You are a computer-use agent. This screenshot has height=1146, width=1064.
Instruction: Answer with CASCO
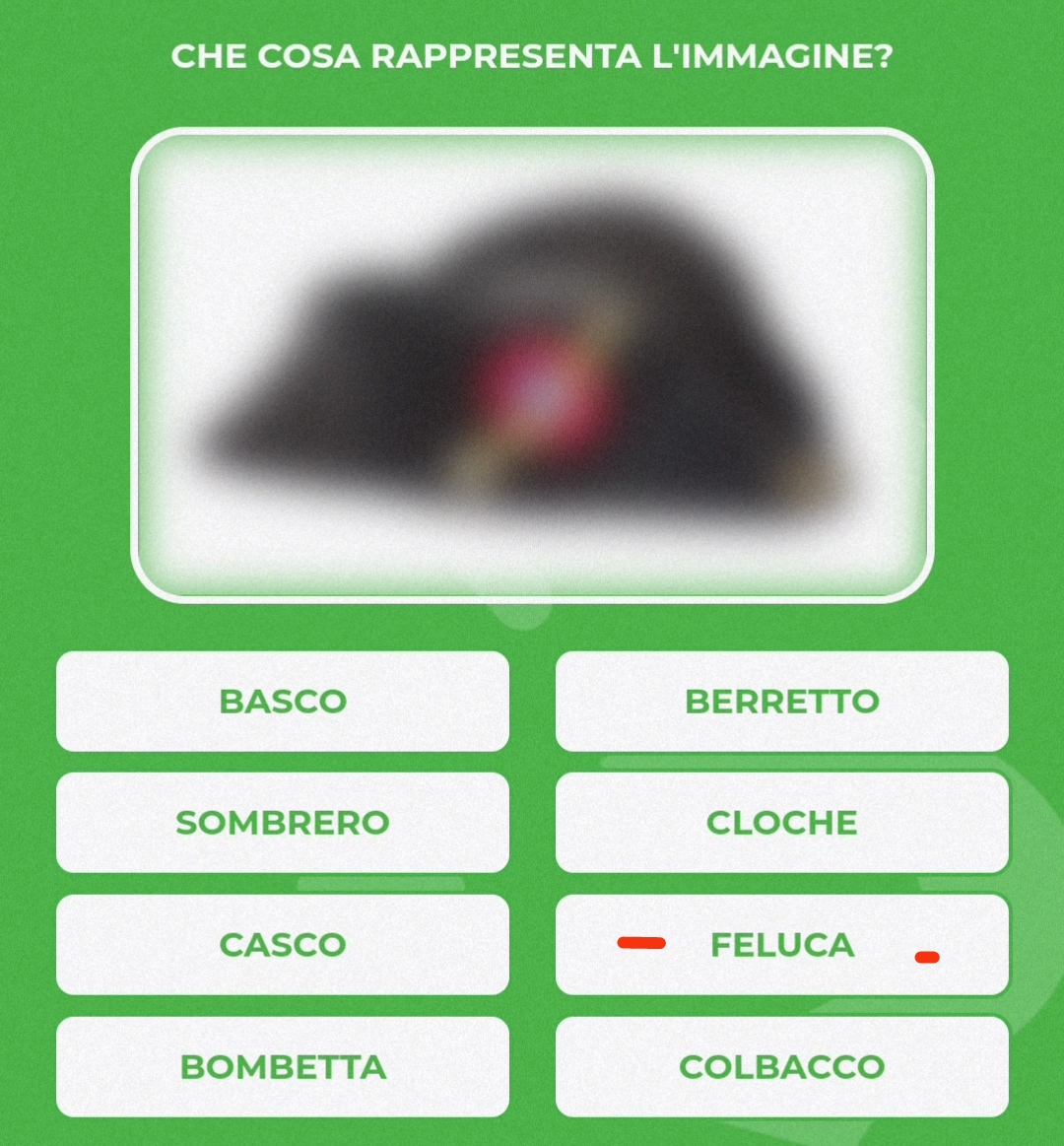[x=283, y=945]
